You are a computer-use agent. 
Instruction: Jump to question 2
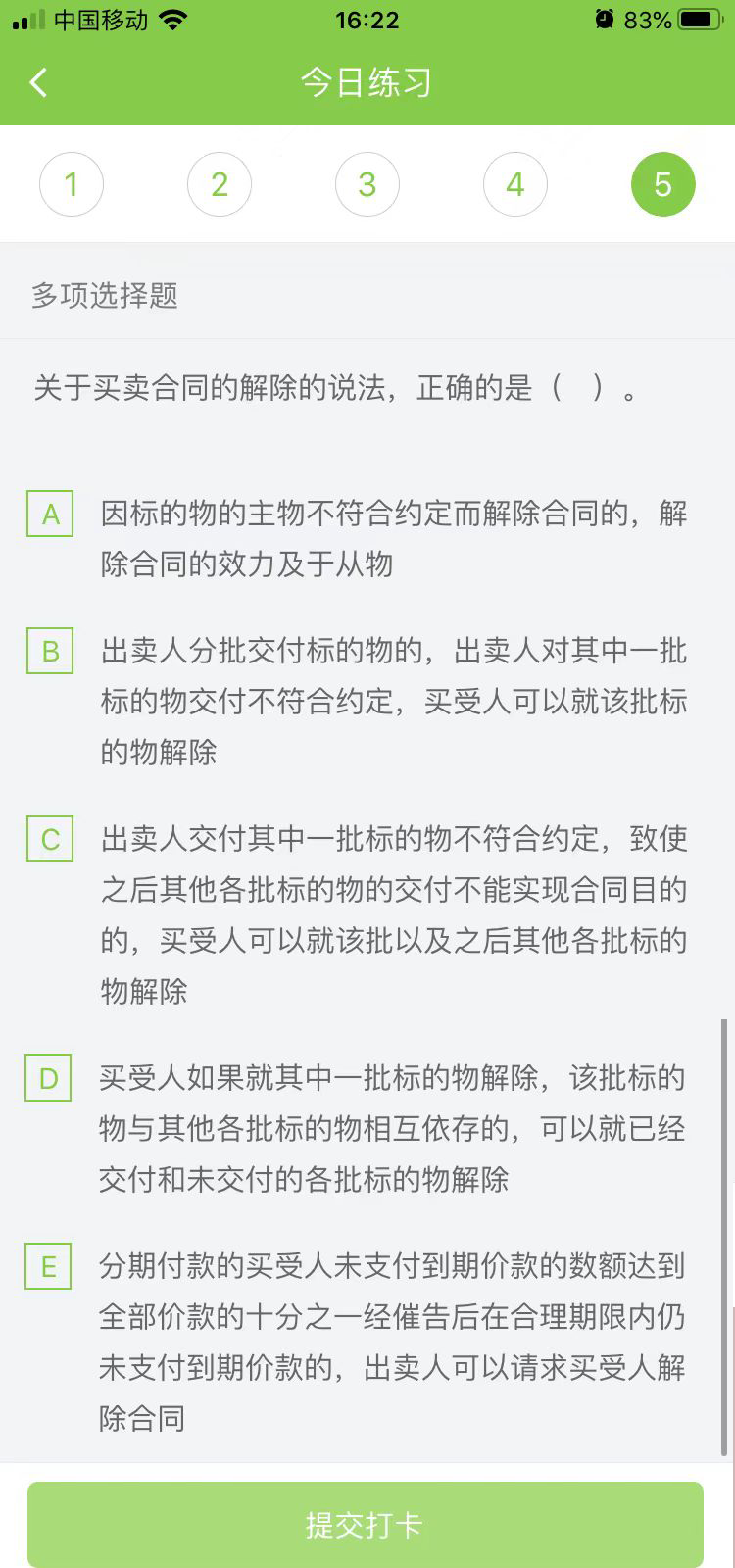pyautogui.click(x=220, y=184)
